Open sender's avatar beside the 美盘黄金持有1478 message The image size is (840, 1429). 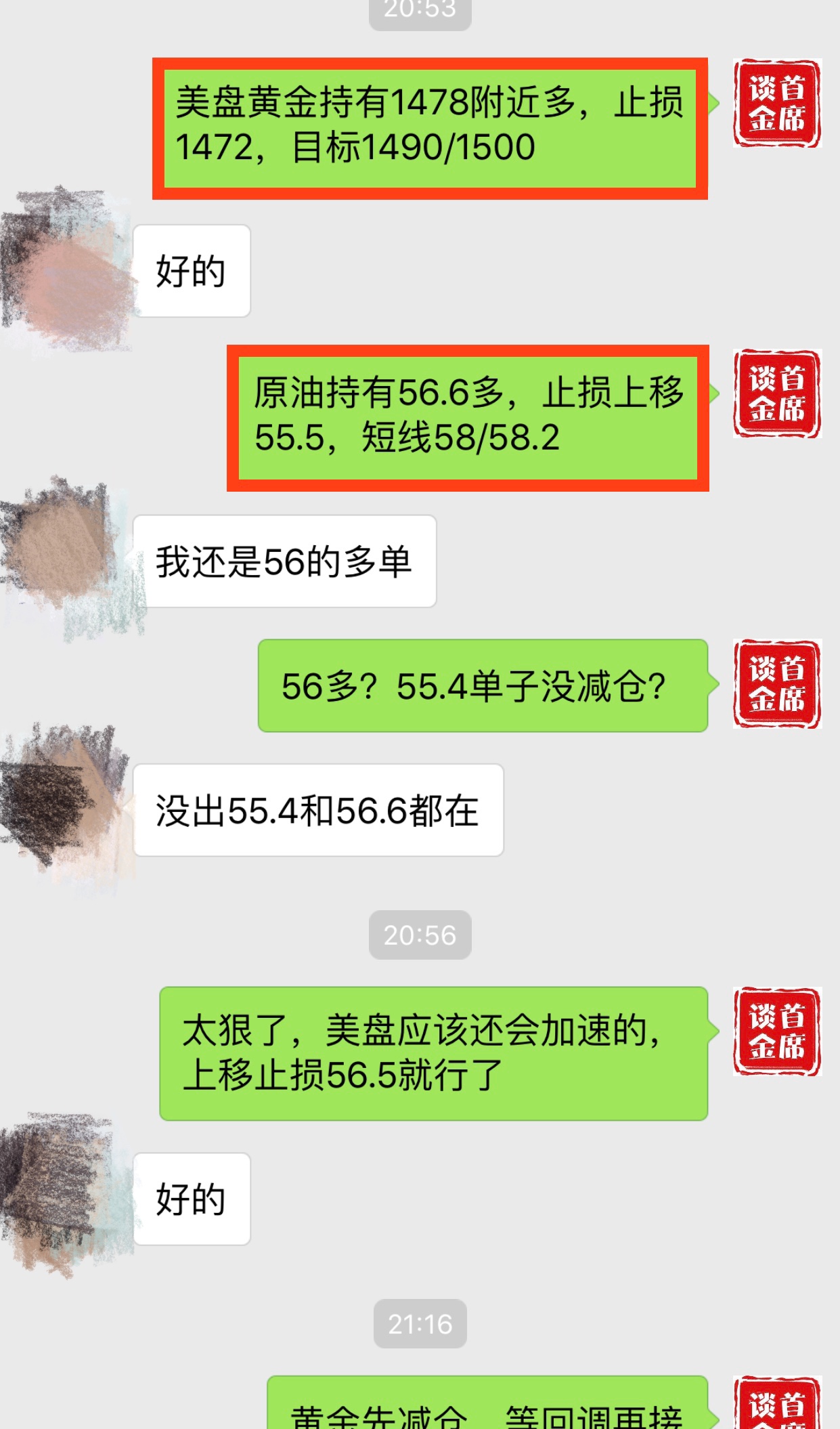pyautogui.click(x=776, y=103)
